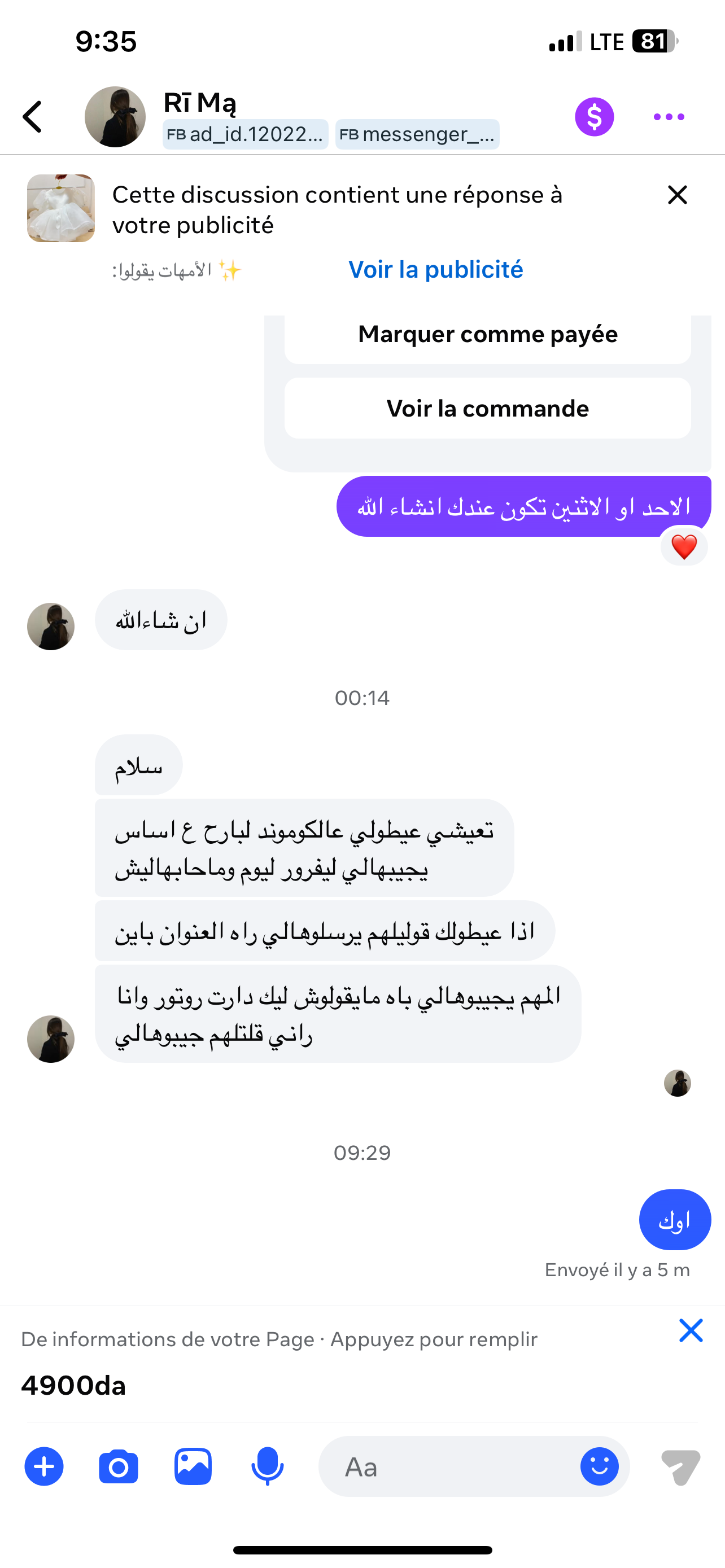Tap Marquer comme payée
This screenshot has height=1568, width=725.
tap(487, 335)
